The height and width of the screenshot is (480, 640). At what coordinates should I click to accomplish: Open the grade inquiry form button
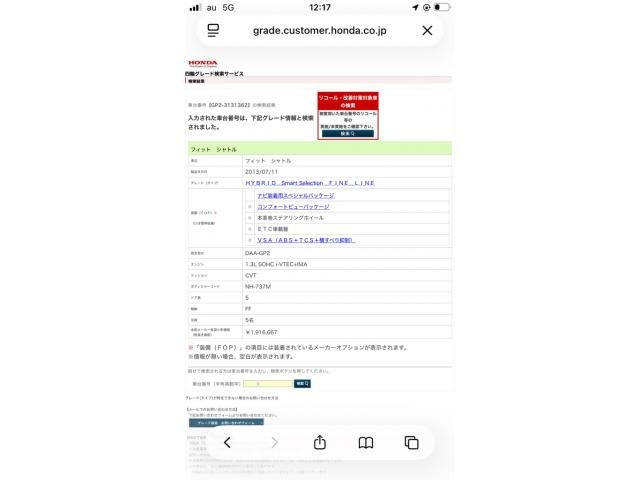coord(226,423)
